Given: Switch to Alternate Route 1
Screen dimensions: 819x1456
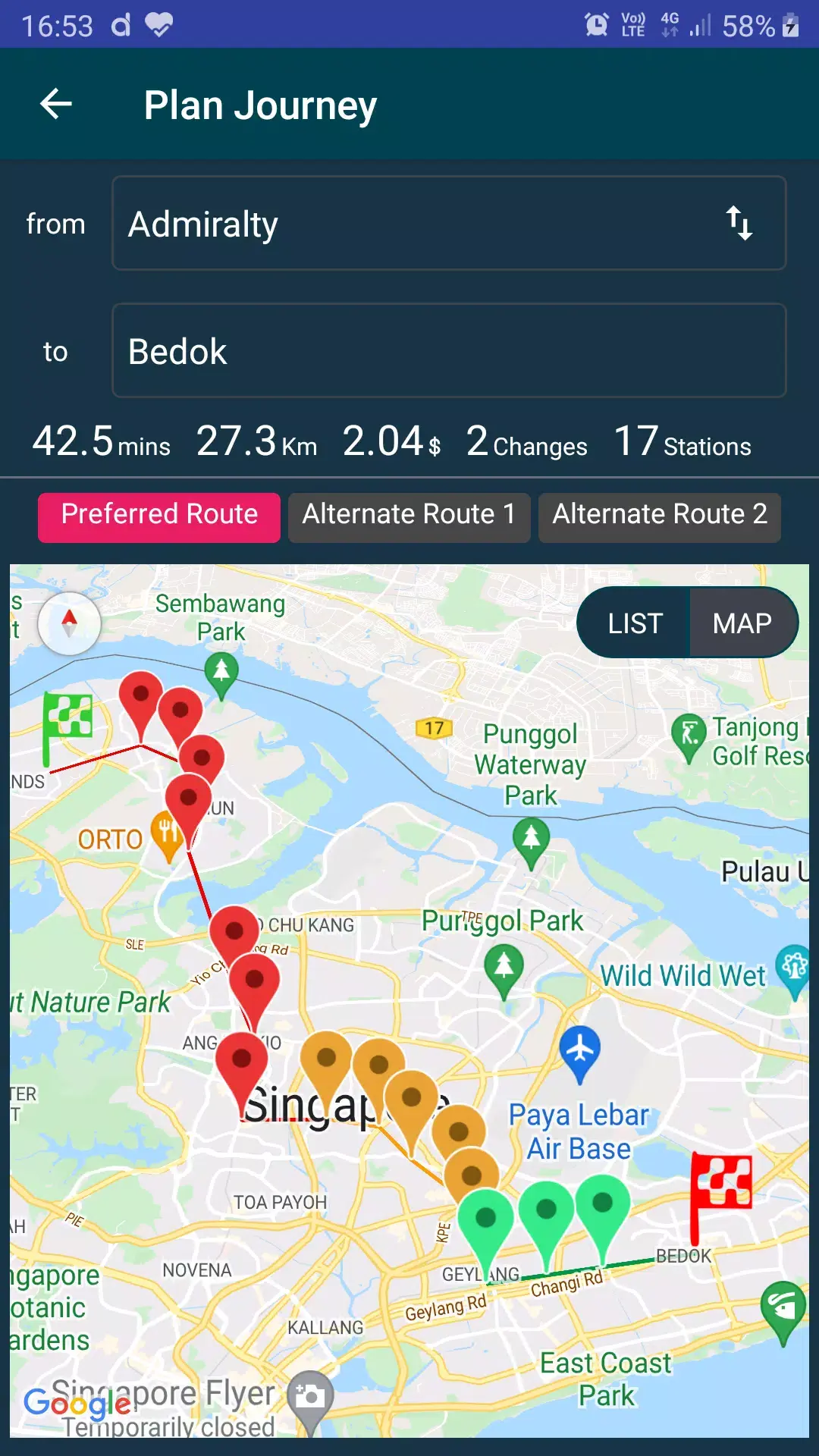Looking at the screenshot, I should tap(409, 515).
